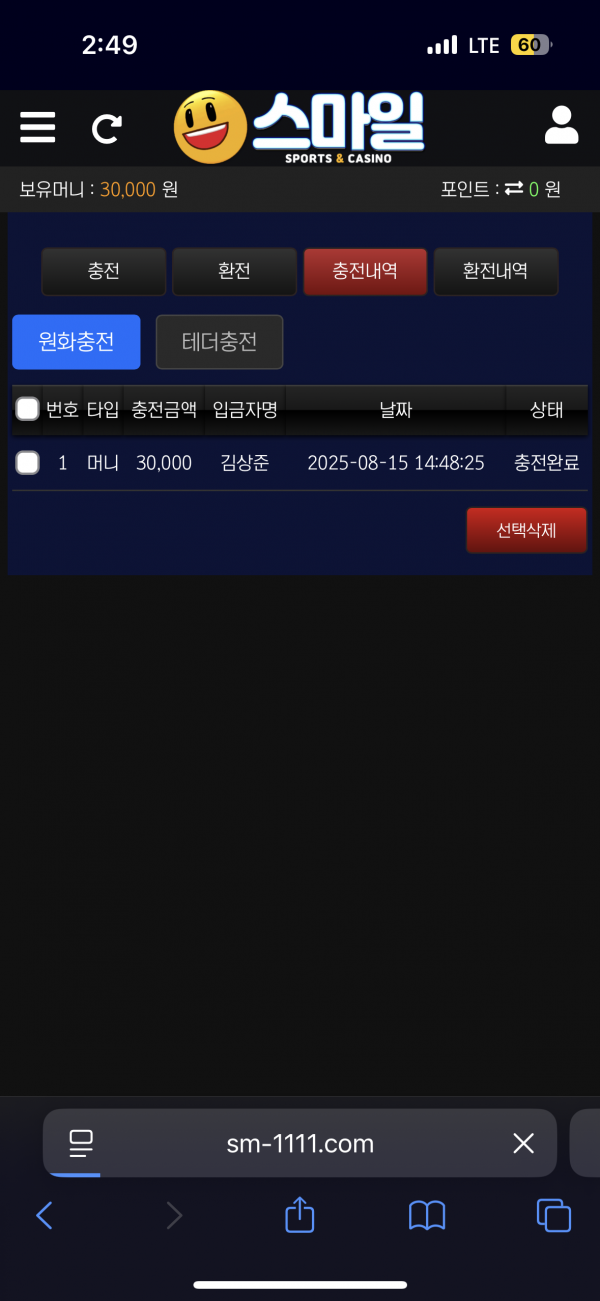
Task: Select the 원화충전 option
Action: coord(76,342)
